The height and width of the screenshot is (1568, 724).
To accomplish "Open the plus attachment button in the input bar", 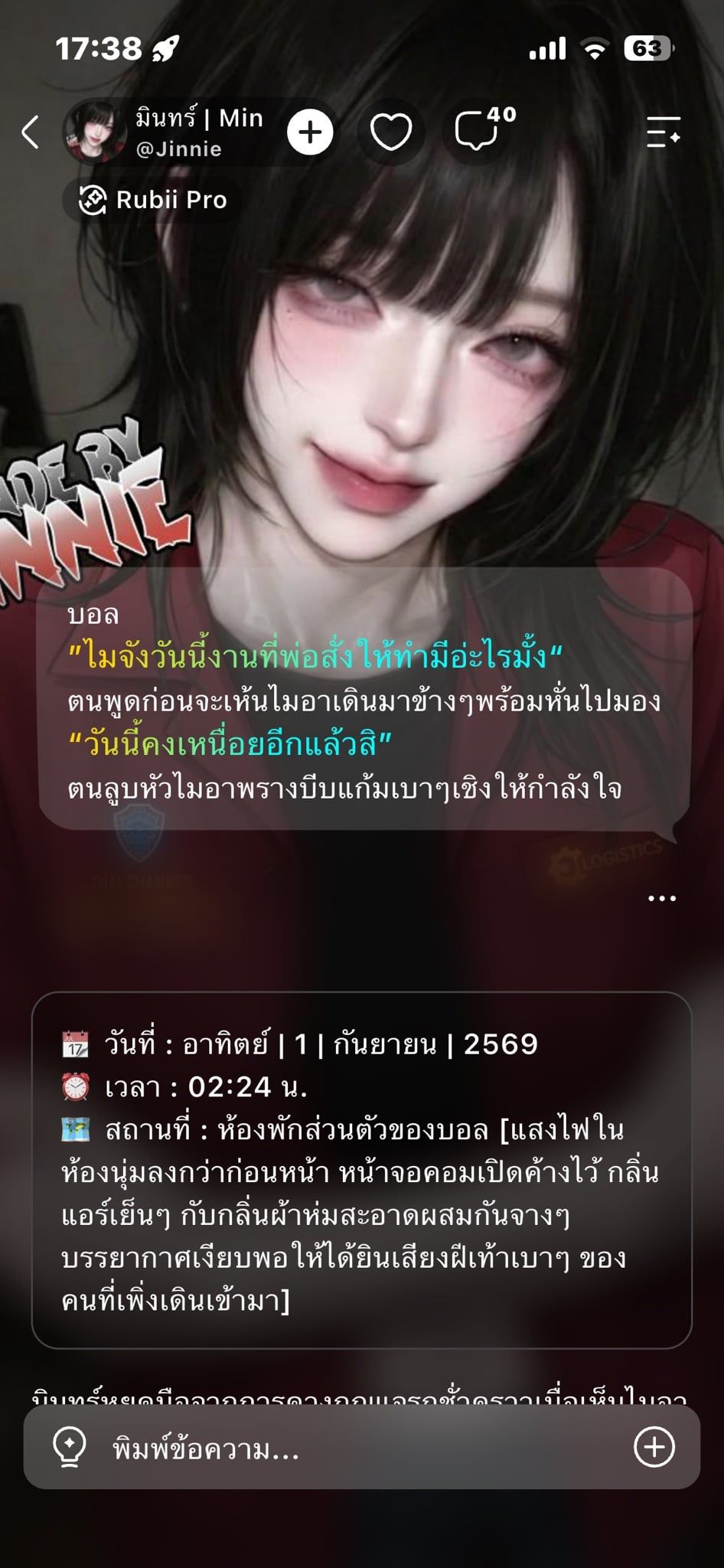I will coord(654,1447).
